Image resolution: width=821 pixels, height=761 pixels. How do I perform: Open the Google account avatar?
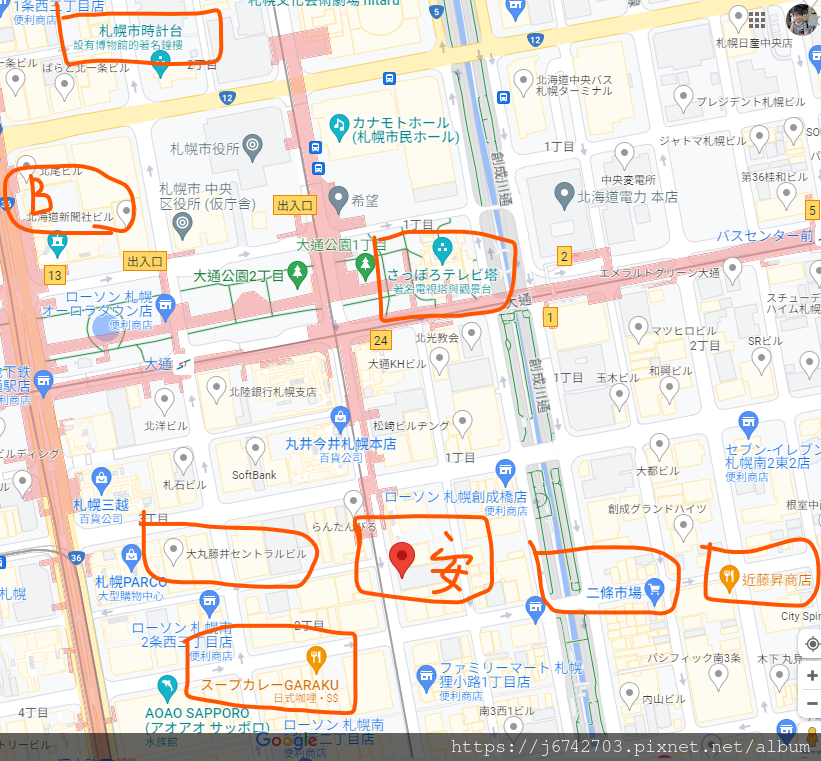tap(801, 18)
